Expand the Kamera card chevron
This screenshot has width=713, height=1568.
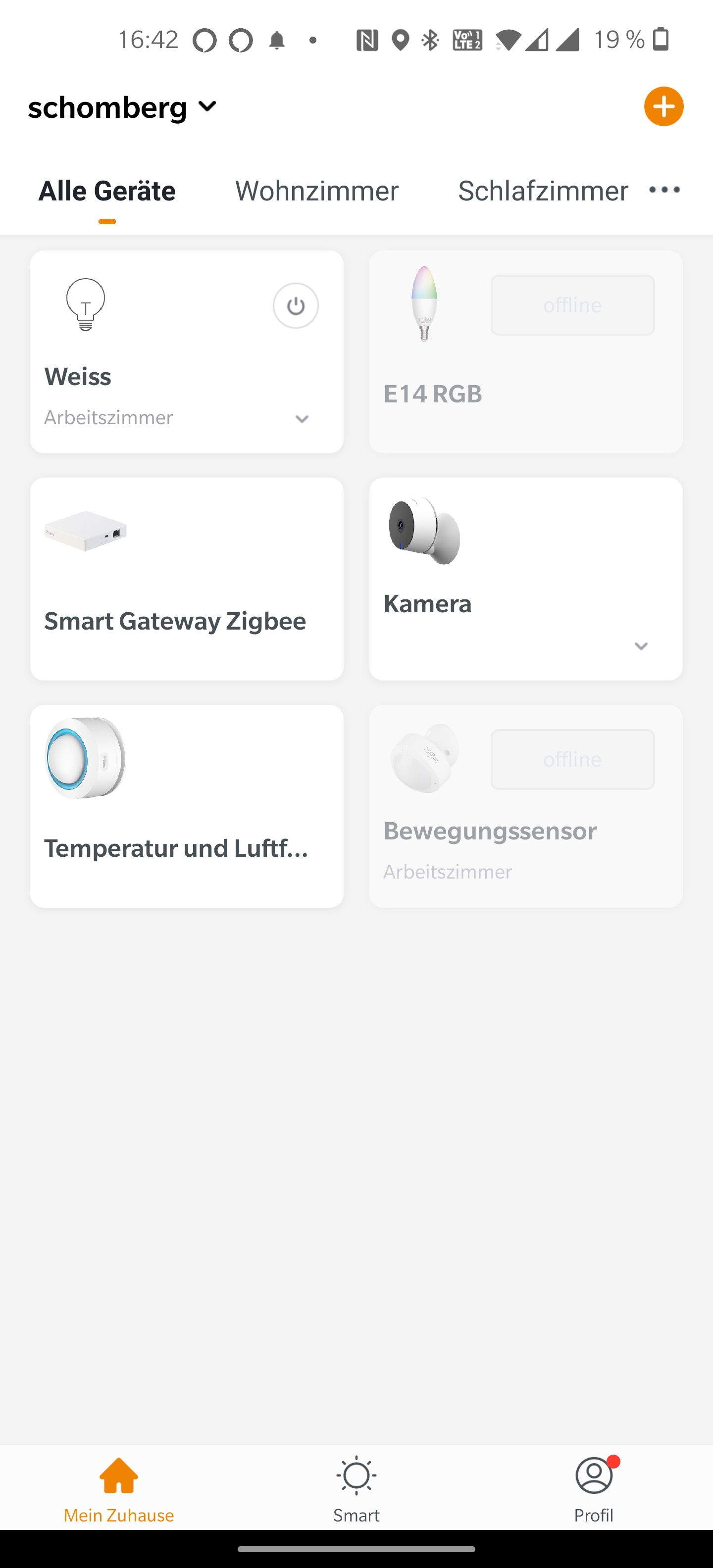click(641, 646)
